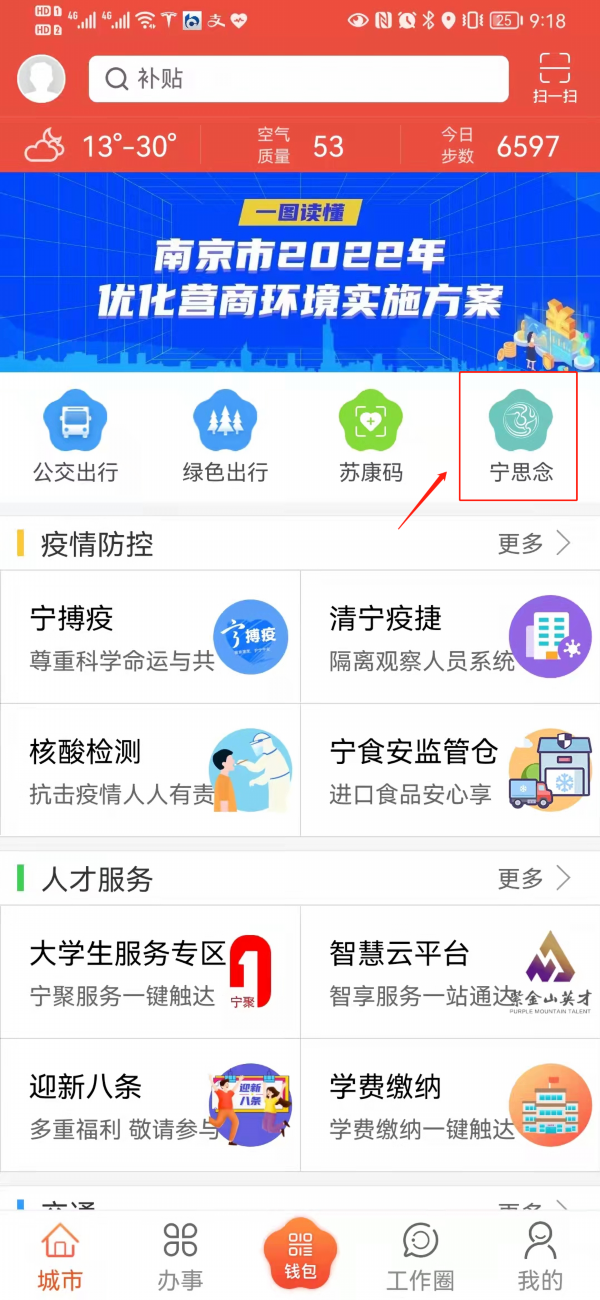The height and width of the screenshot is (1300, 600).
Task: Open 绿色出行 service
Action: [x=225, y=437]
